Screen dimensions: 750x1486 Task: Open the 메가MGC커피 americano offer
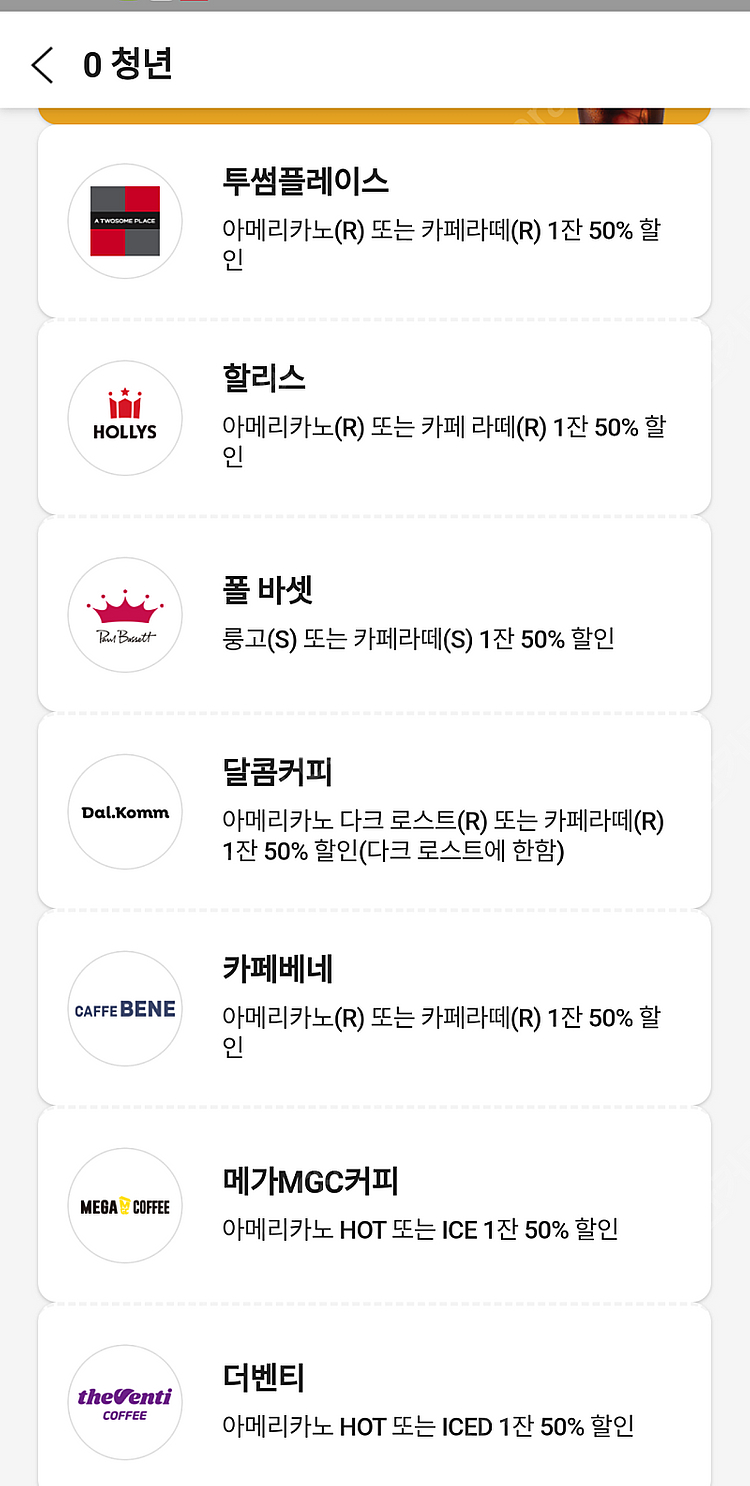click(x=374, y=1205)
